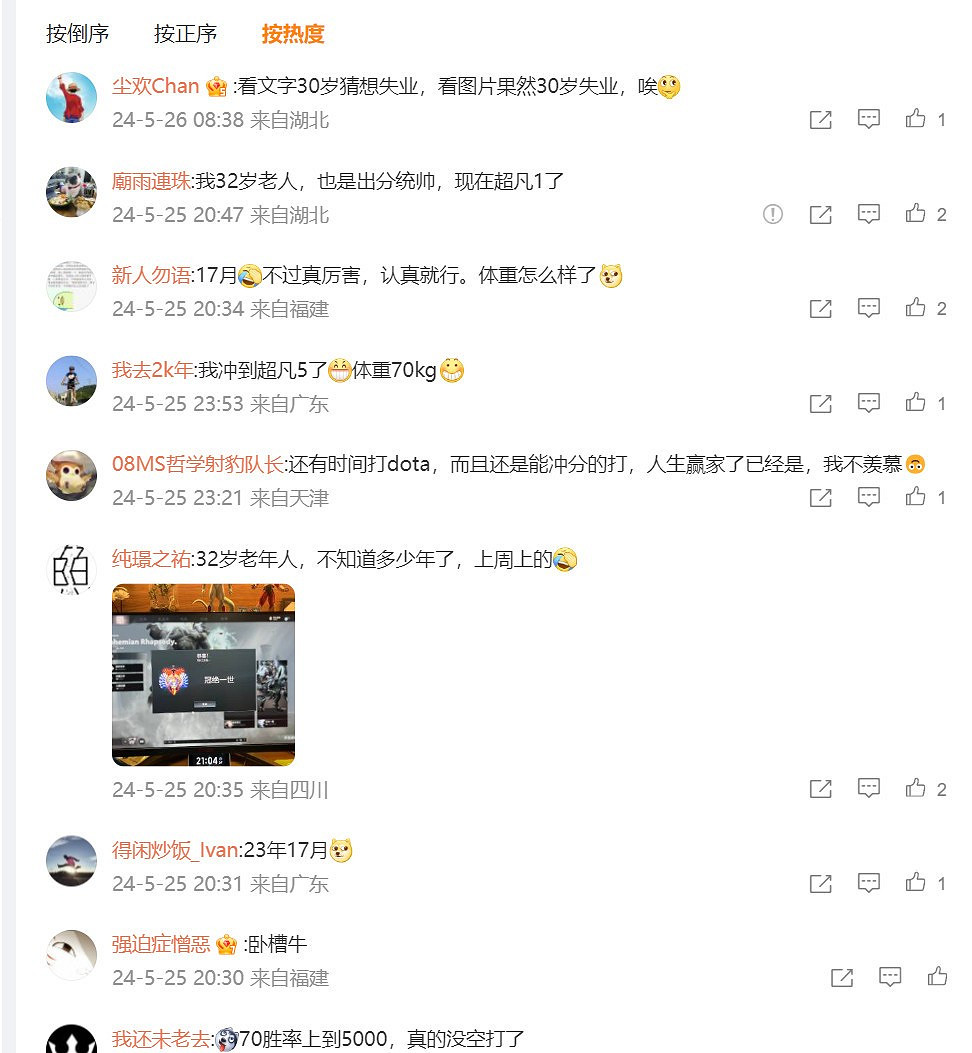Click the reply icon on 得闲炒饭_Ivan's comment
The image size is (972, 1053).
(869, 883)
